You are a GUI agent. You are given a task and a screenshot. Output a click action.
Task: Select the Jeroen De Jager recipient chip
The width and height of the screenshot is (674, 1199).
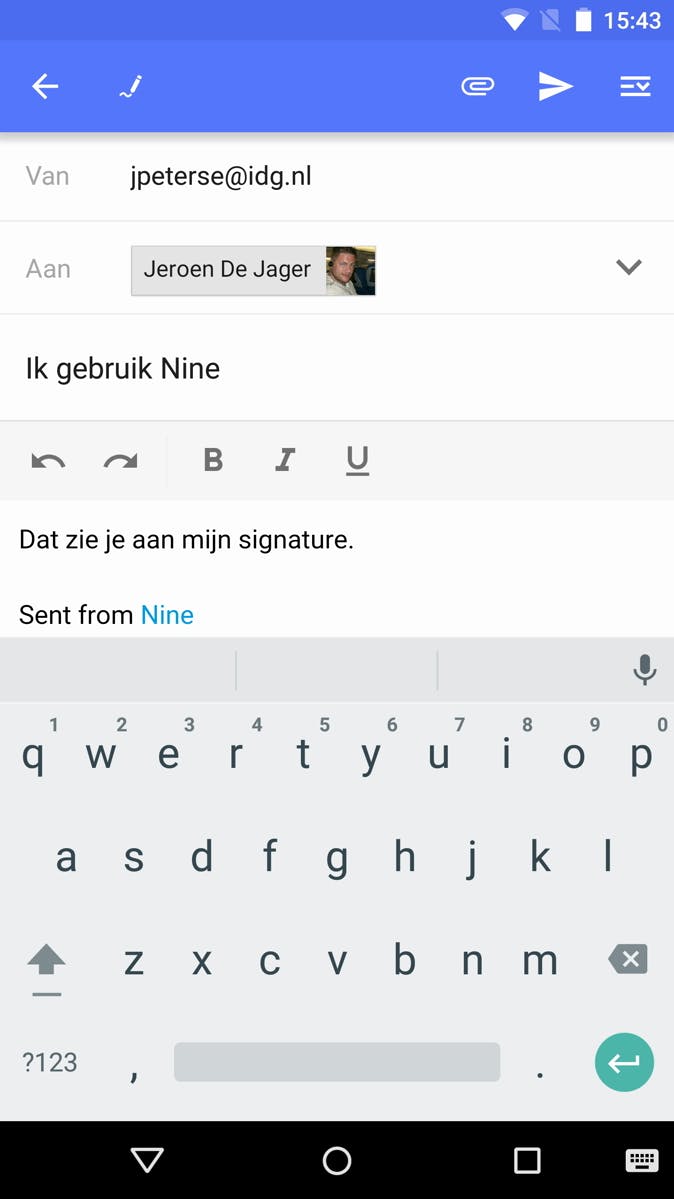[252, 270]
